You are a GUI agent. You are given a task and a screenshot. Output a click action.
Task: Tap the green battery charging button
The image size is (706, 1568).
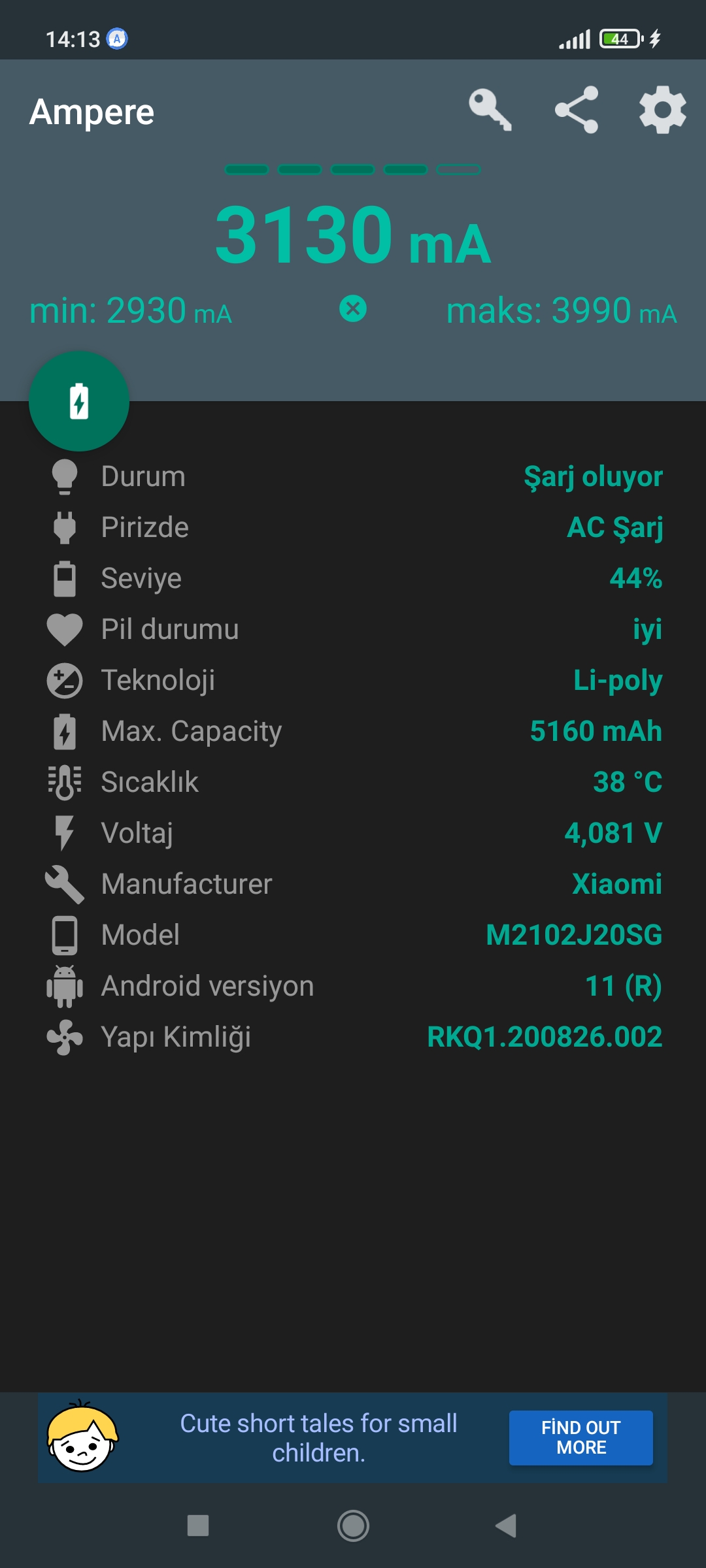click(79, 401)
